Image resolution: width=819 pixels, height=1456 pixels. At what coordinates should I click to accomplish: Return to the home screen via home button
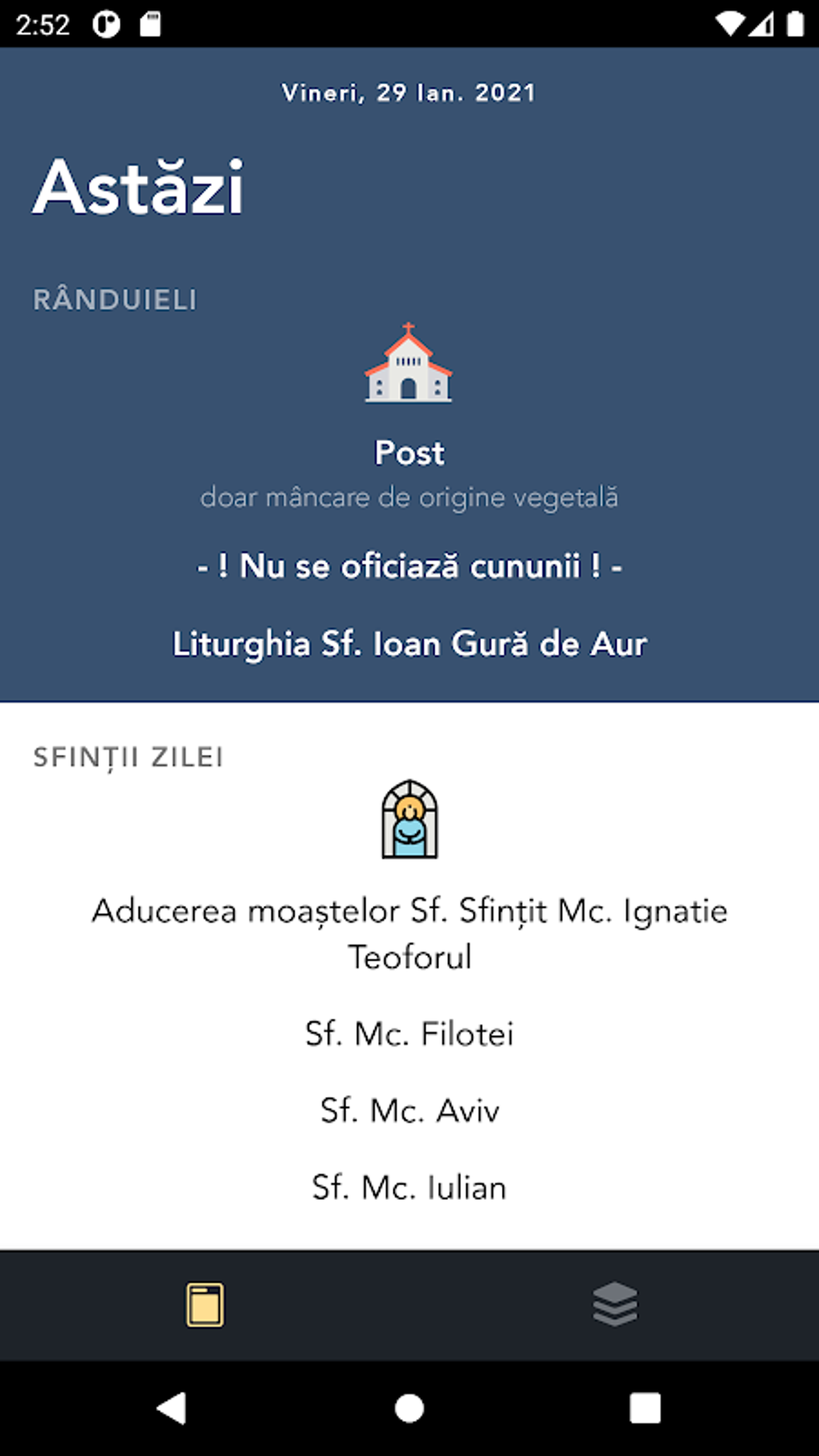pos(409,1408)
